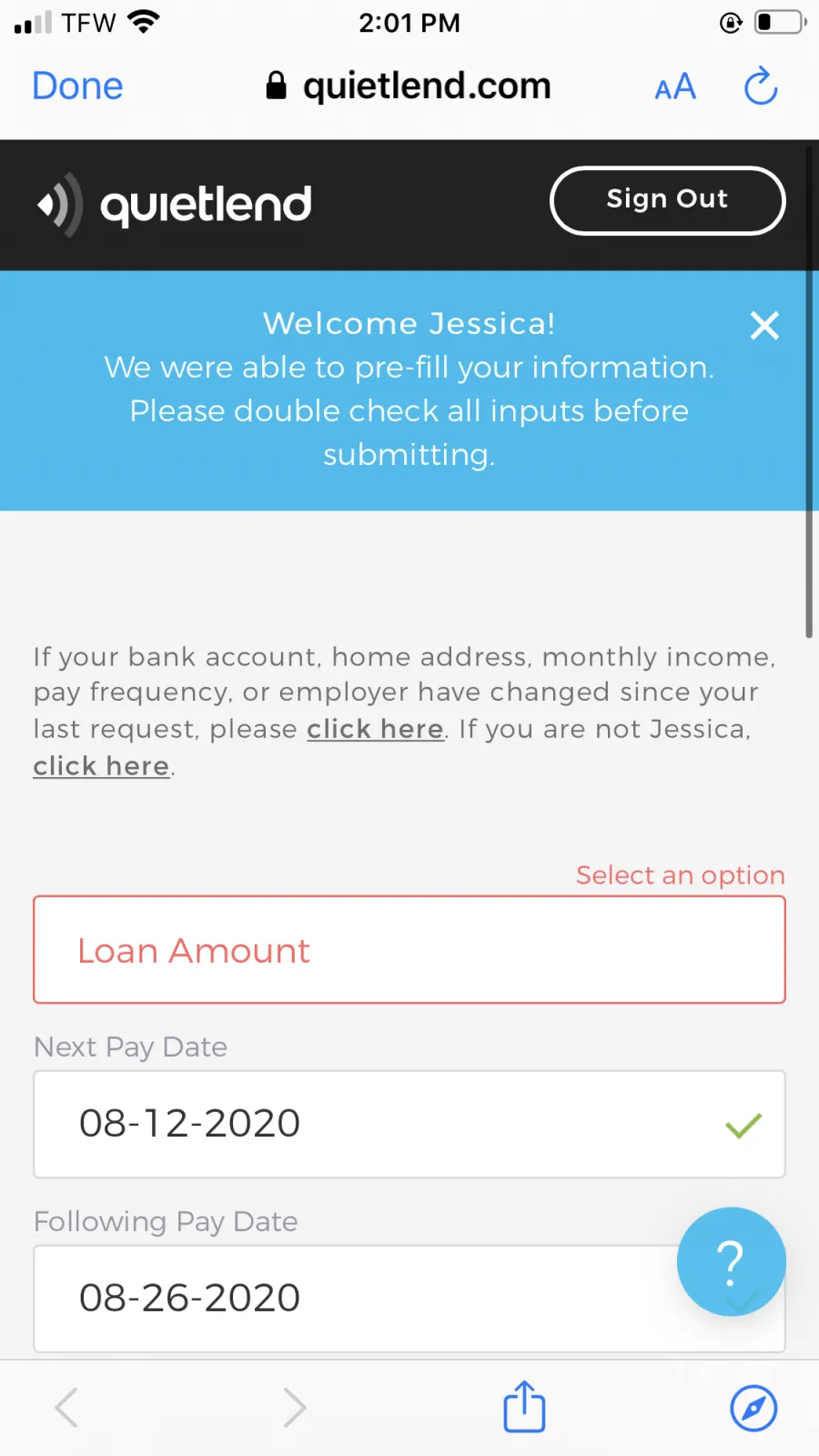The image size is (819, 1456).
Task: Open the Loan Amount dropdown
Action: tap(409, 950)
